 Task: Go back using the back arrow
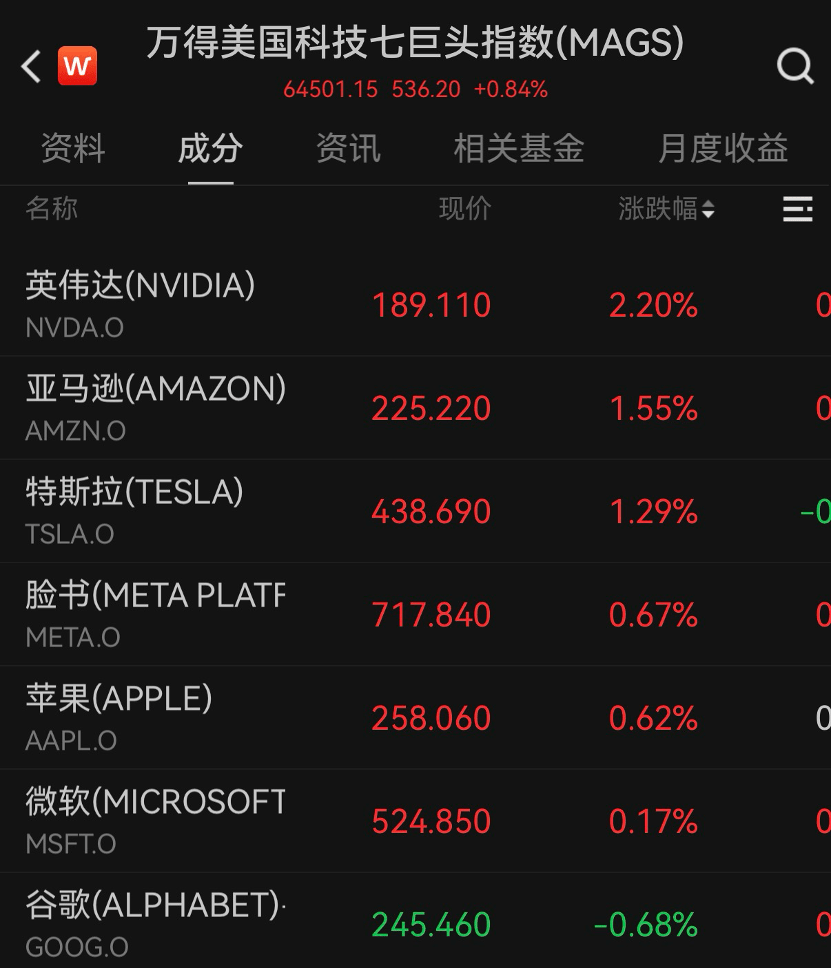(31, 67)
